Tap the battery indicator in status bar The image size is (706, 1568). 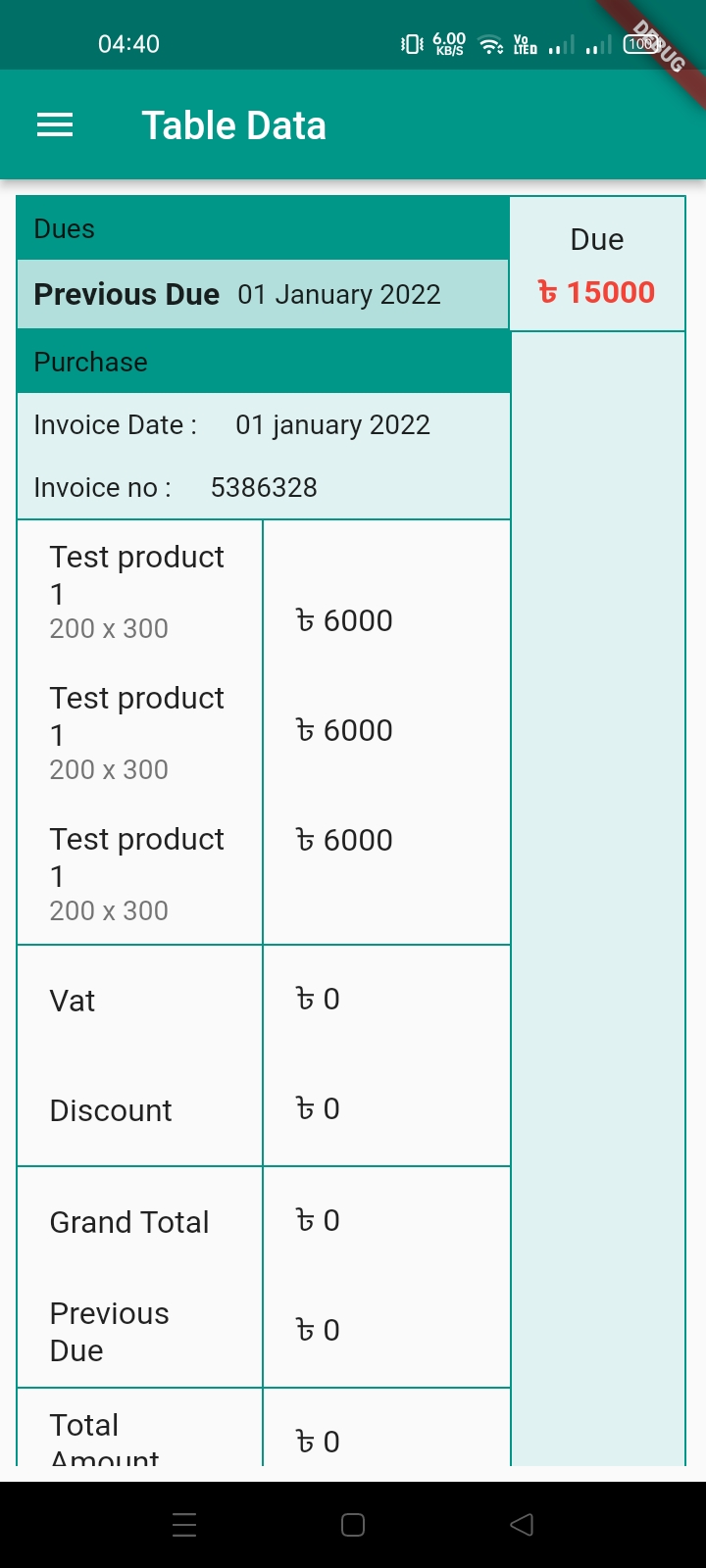tap(642, 43)
